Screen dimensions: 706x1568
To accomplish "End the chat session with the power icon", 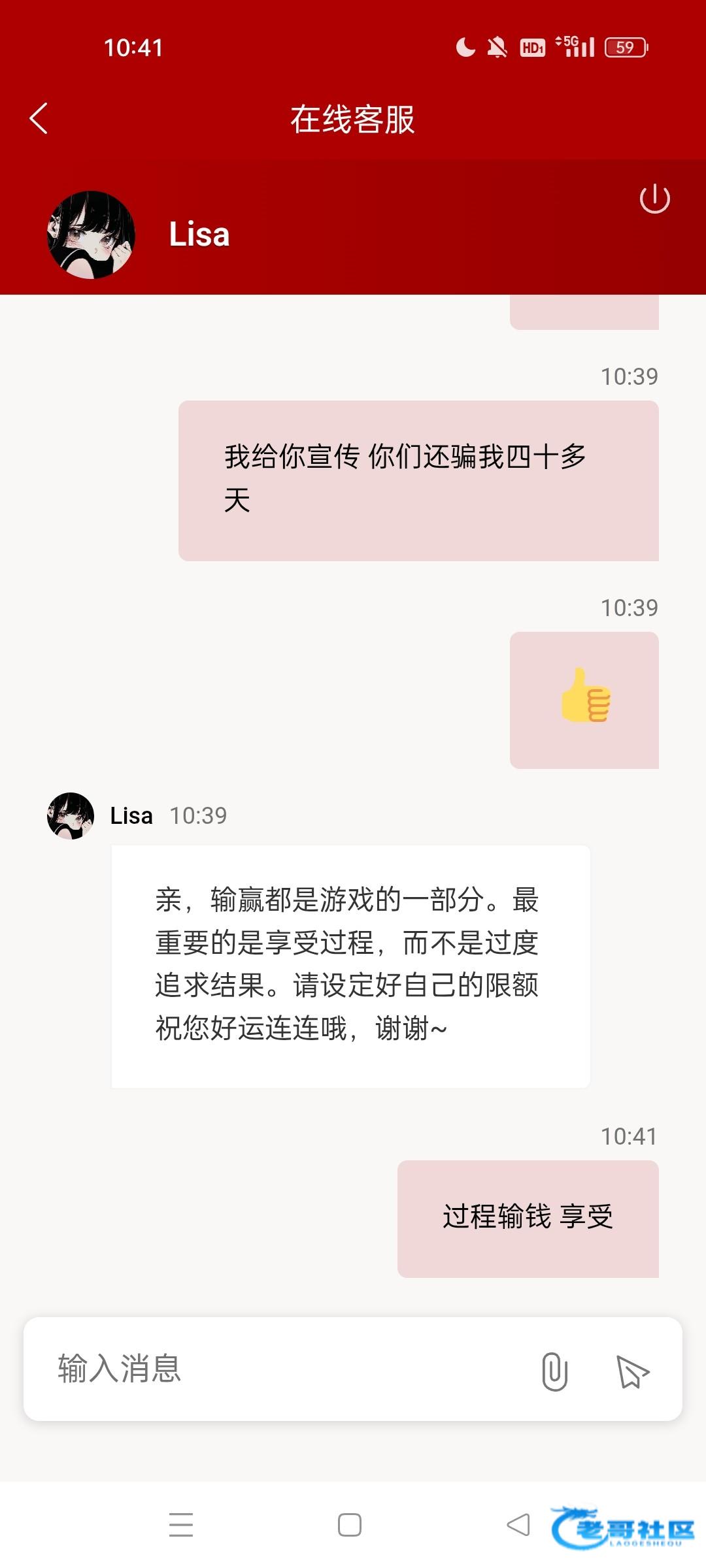I will coord(654,199).
